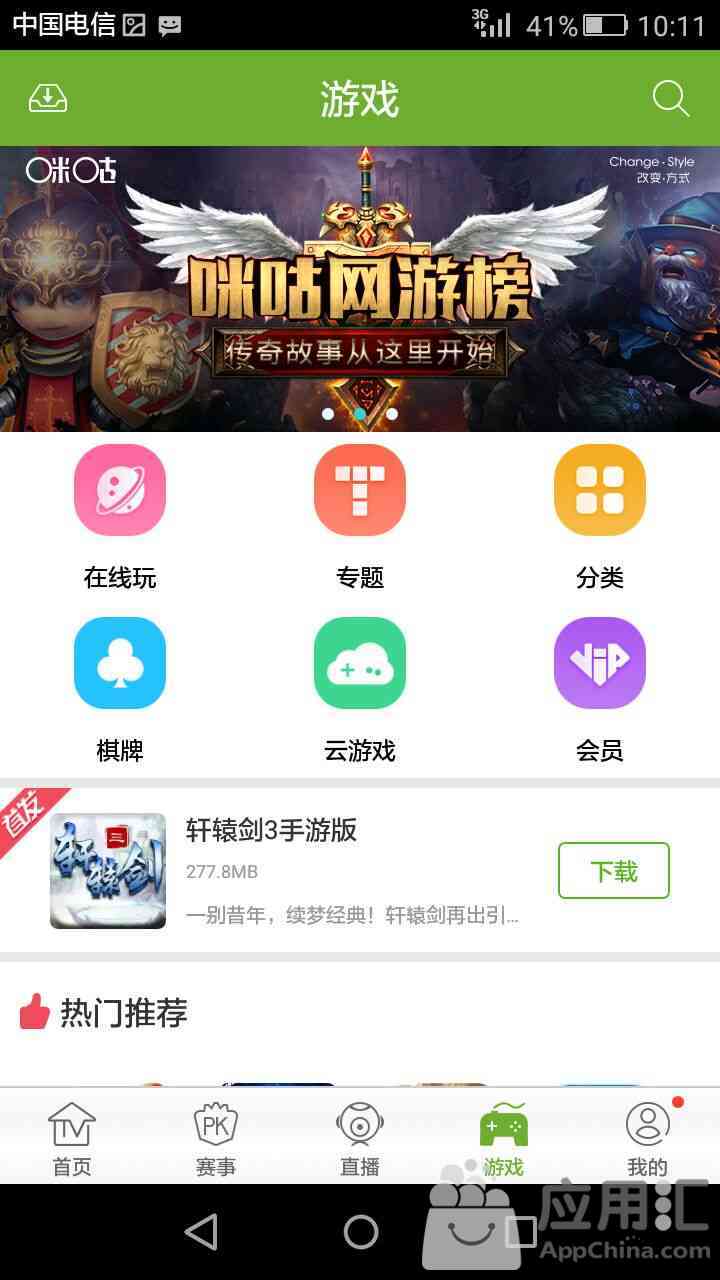Tap the system home button

360,1232
